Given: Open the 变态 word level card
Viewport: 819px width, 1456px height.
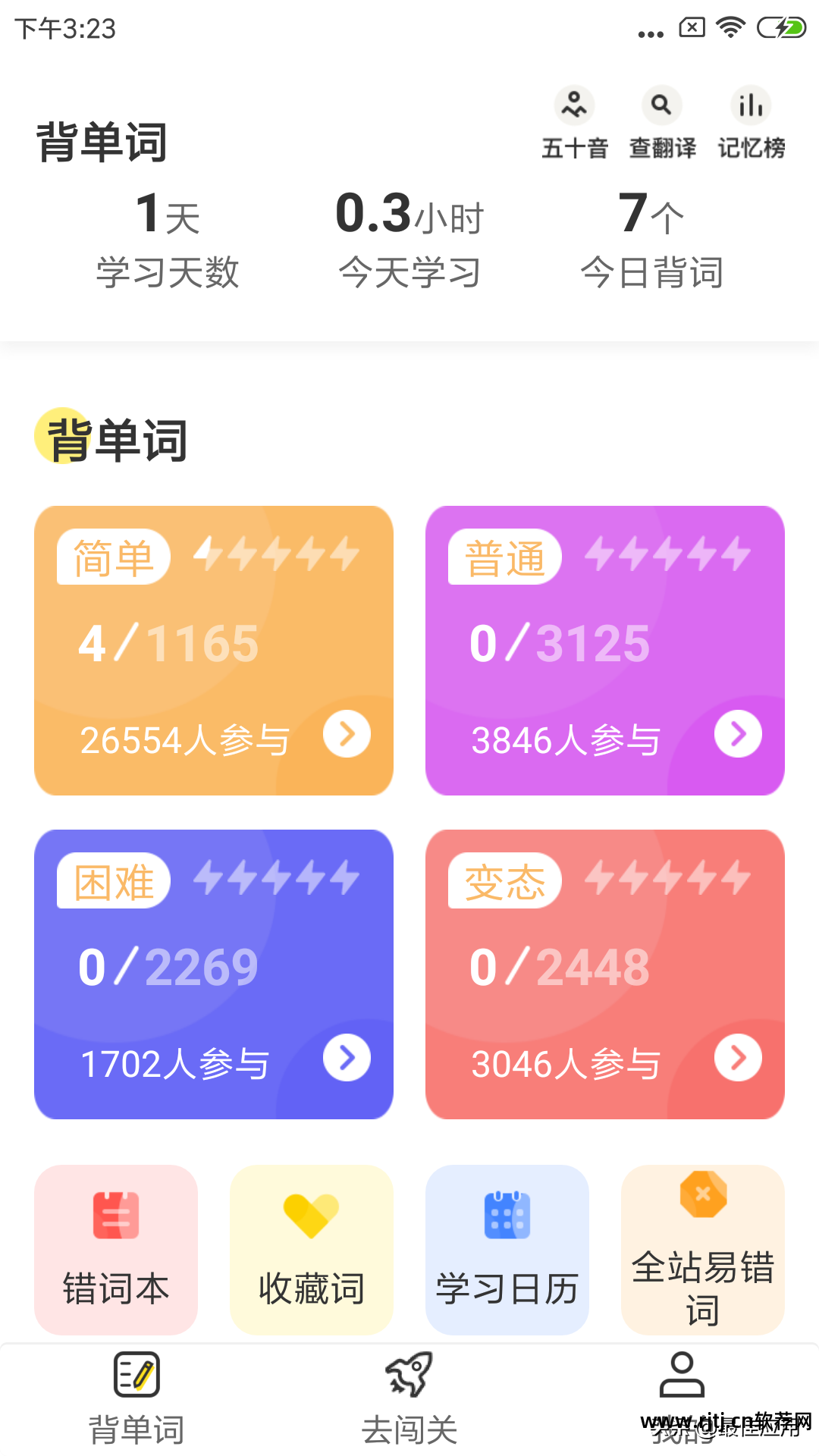Looking at the screenshot, I should pyautogui.click(x=604, y=974).
